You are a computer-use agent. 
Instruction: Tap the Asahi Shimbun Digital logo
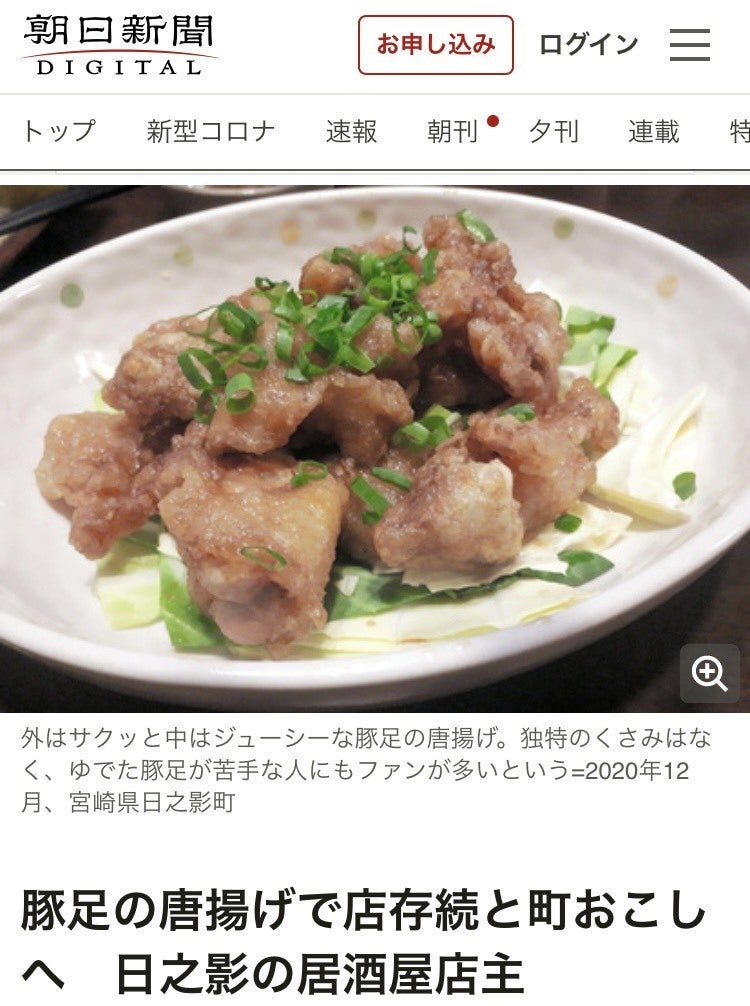coord(119,45)
